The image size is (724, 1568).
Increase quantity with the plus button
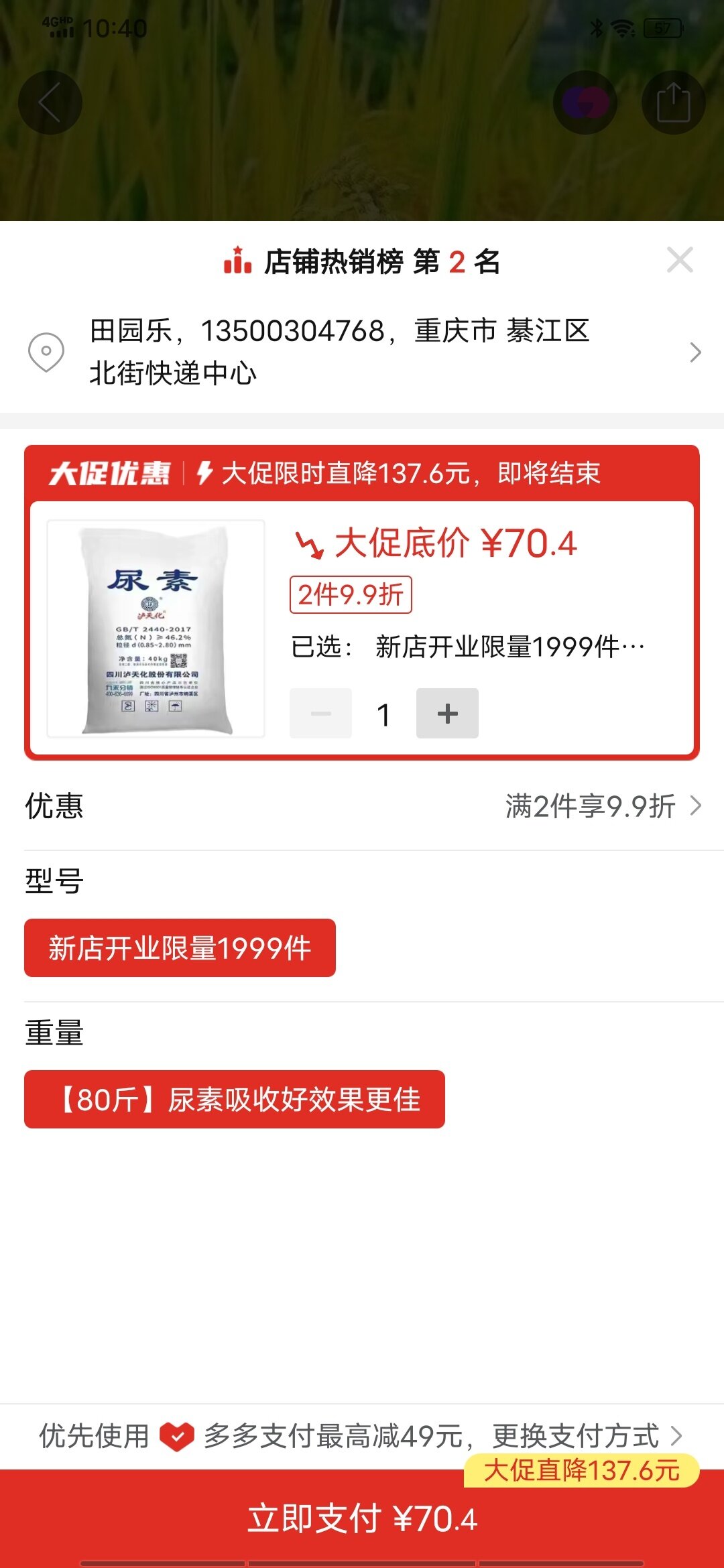tap(447, 714)
